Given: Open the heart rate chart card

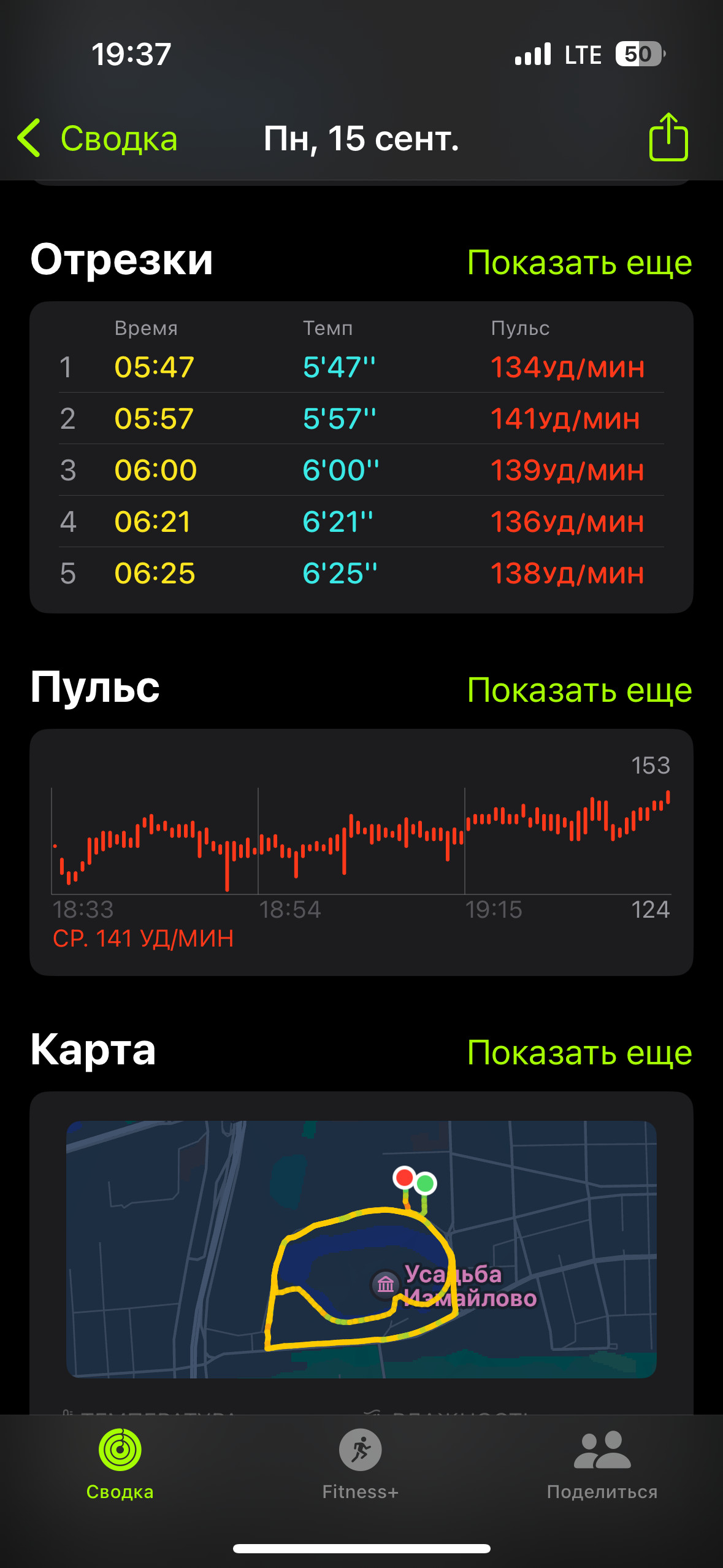Looking at the screenshot, I should (x=361, y=852).
